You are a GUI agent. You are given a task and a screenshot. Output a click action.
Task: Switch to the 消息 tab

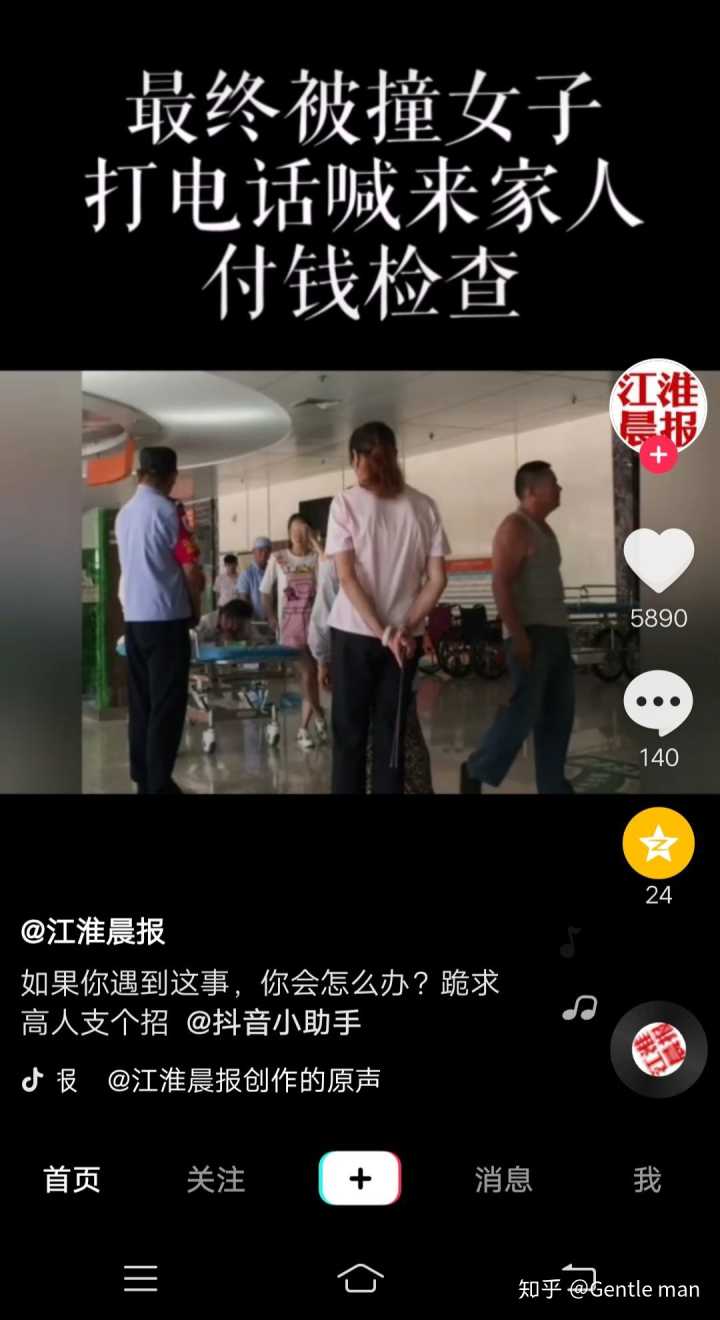point(503,1179)
